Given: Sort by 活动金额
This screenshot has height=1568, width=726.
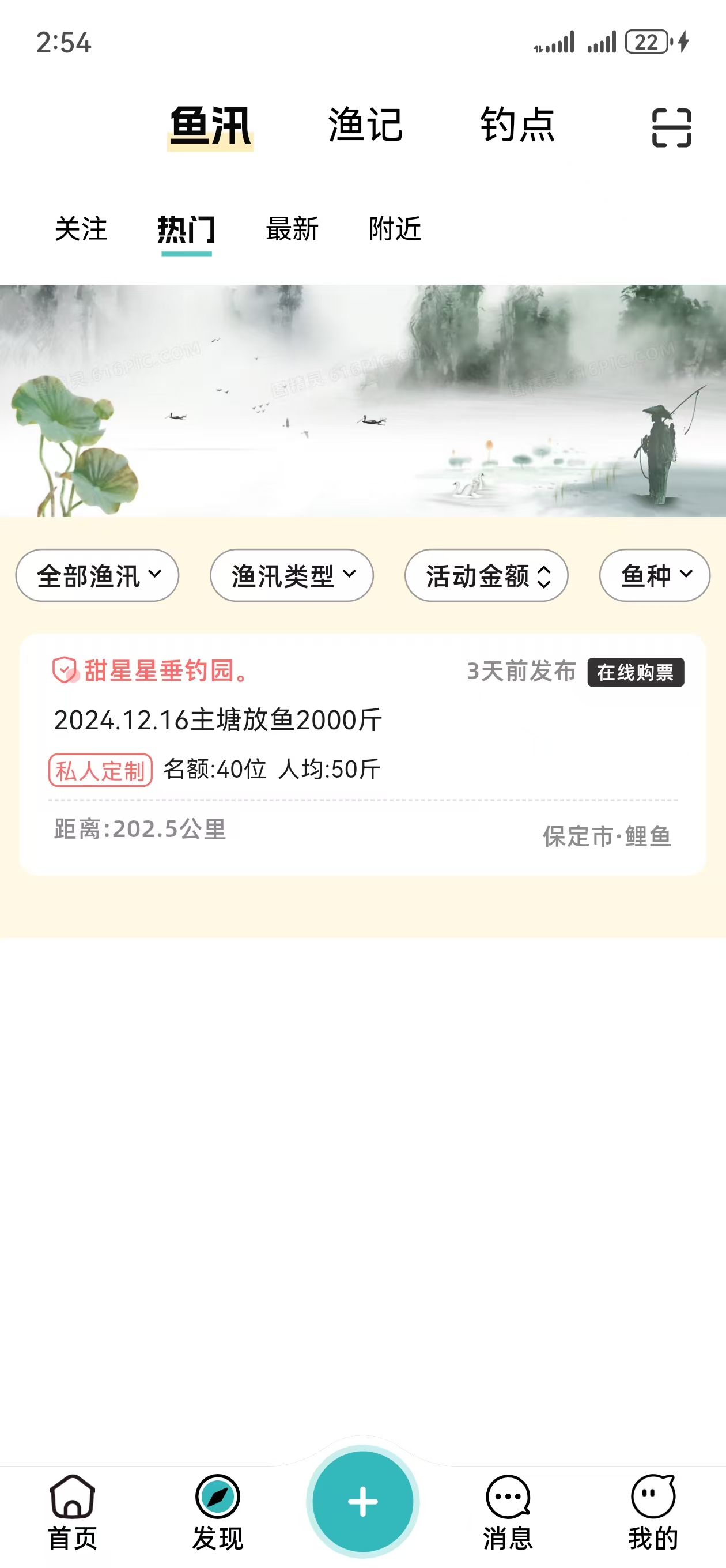Looking at the screenshot, I should [486, 575].
